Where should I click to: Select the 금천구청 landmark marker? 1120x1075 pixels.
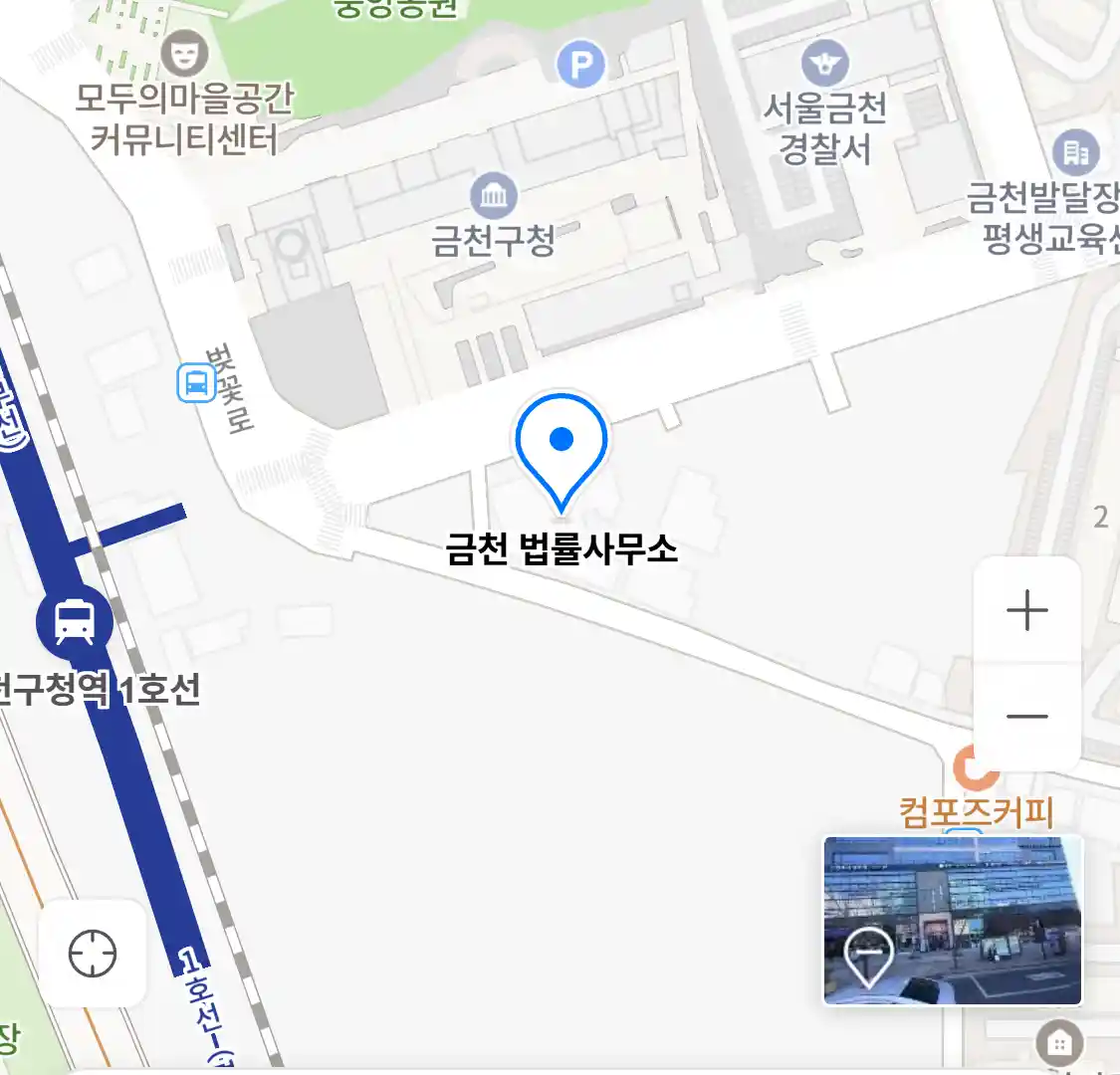[493, 195]
